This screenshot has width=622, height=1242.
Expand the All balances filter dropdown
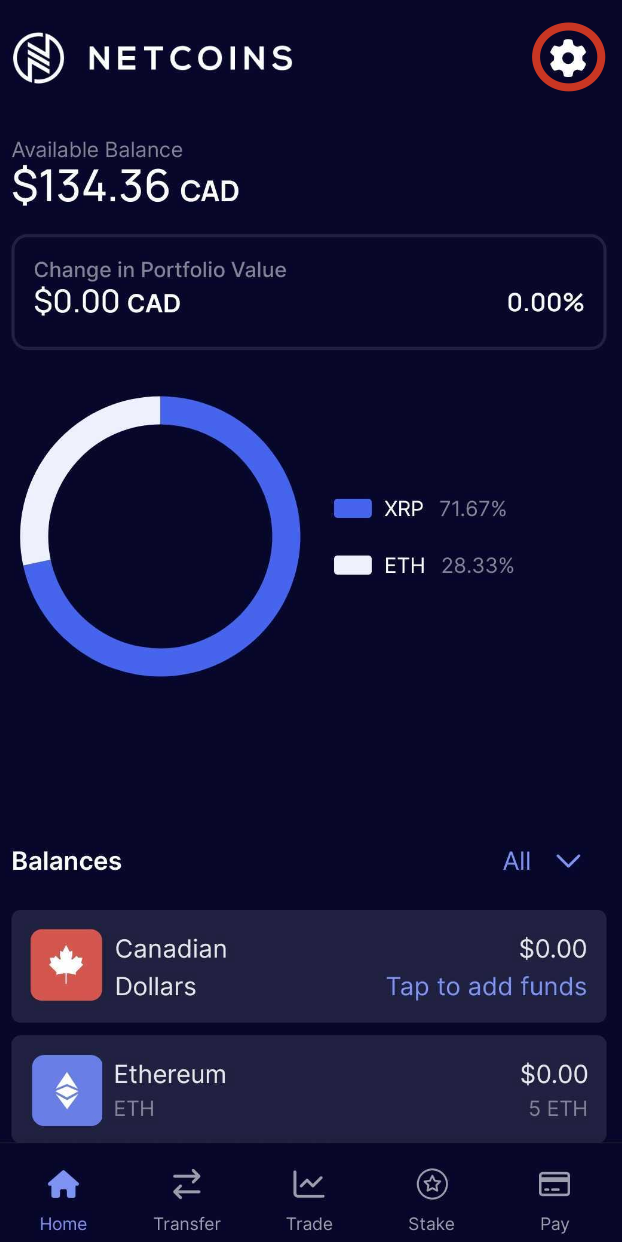tap(542, 861)
